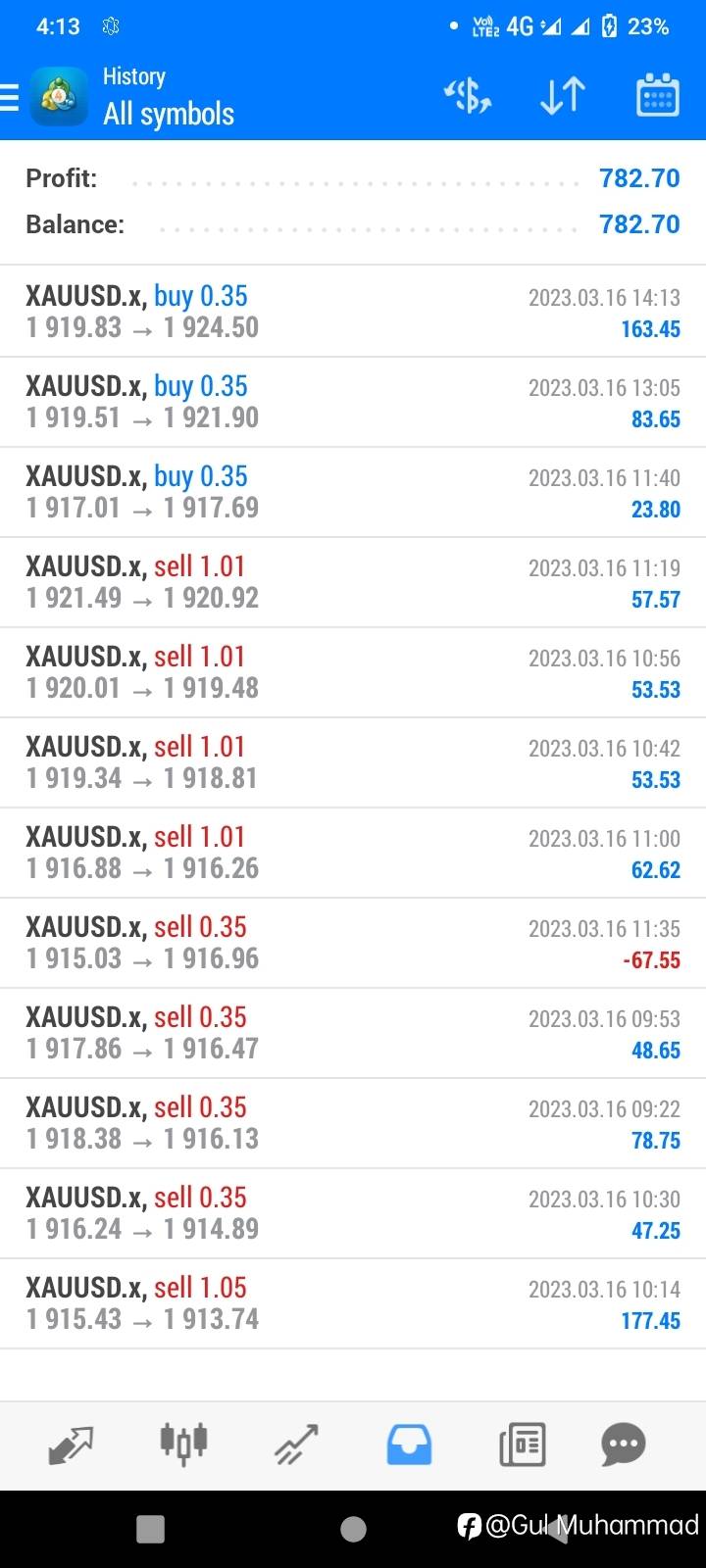Open the buy trade closed at 163.45
Screen dimensions: 706x1568
tap(353, 312)
